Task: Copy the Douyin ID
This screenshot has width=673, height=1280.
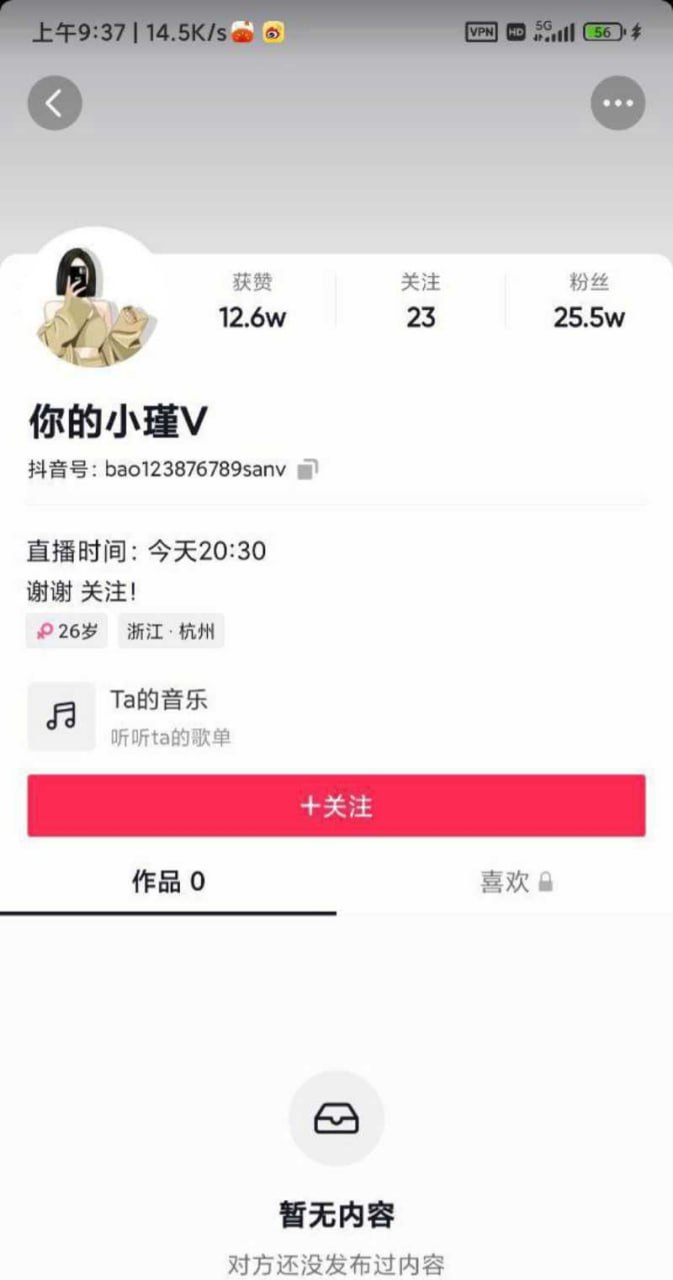Action: pos(309,469)
